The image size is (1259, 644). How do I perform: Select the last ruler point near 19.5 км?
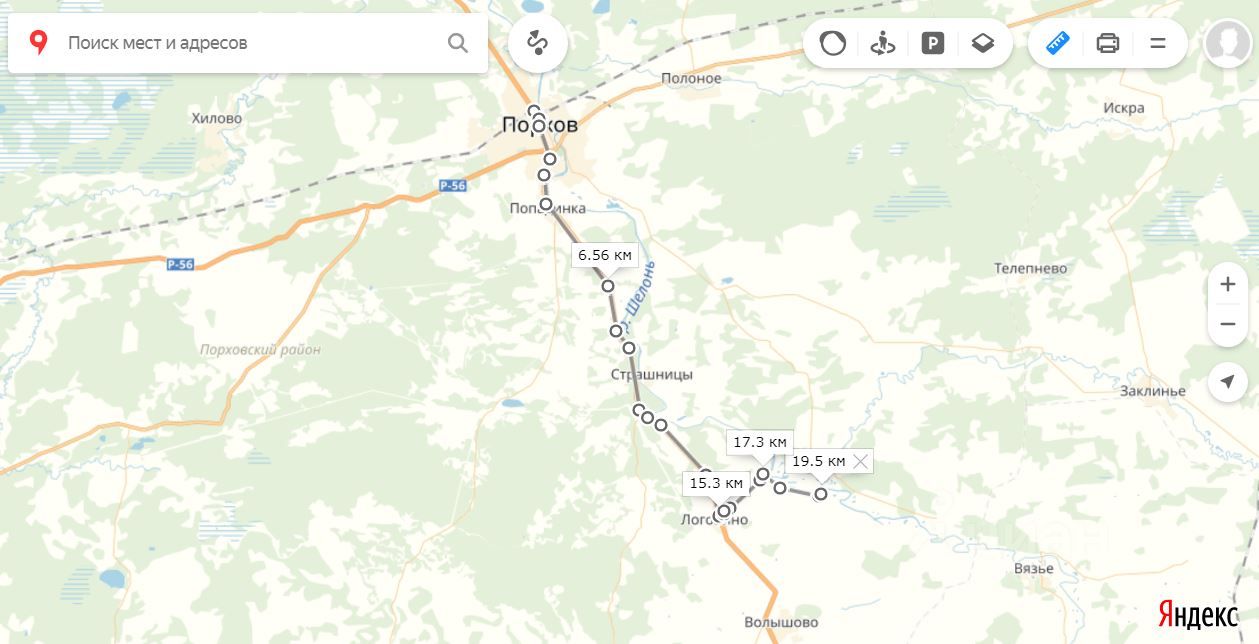(821, 494)
